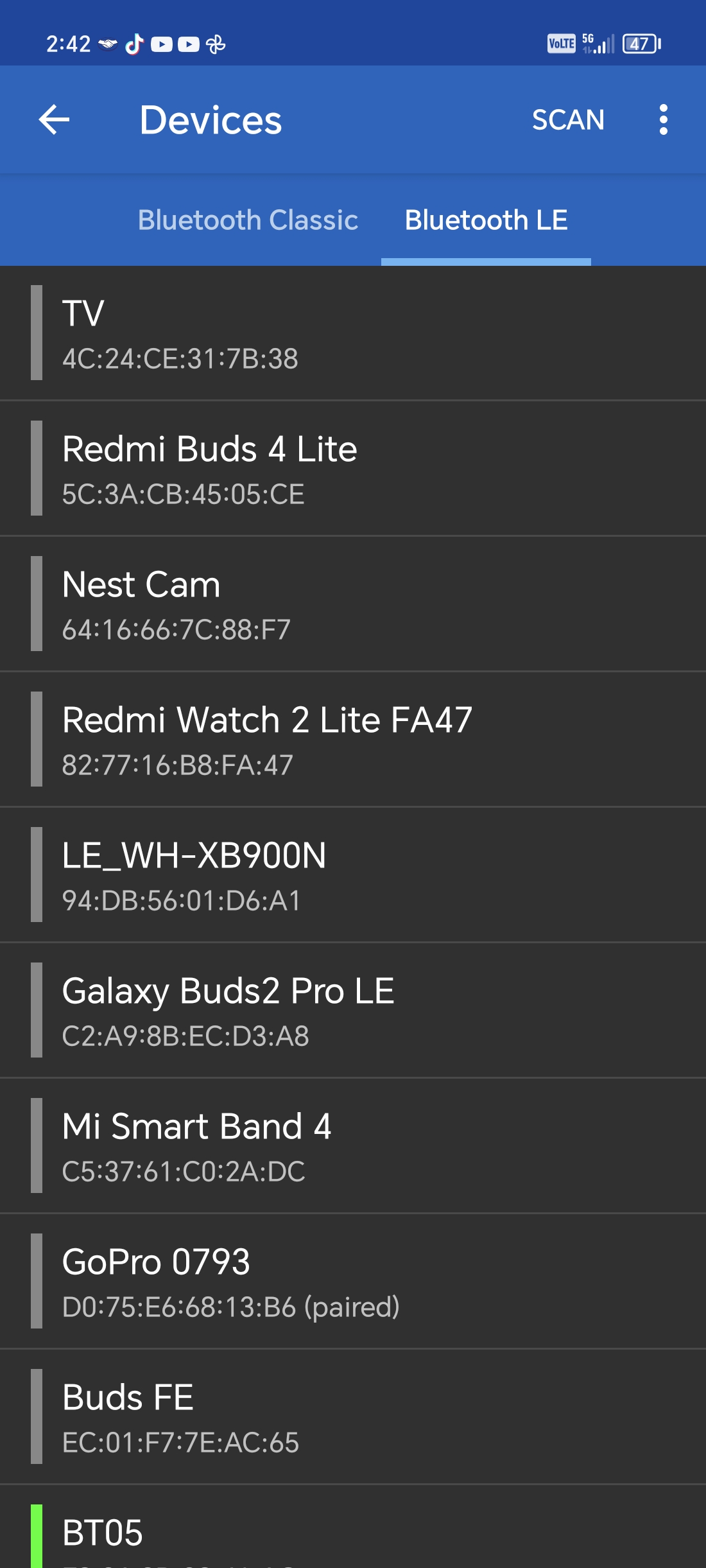This screenshot has width=706, height=1568.
Task: Connect to Galaxy Buds2 Pro LE
Action: pyautogui.click(x=353, y=1011)
